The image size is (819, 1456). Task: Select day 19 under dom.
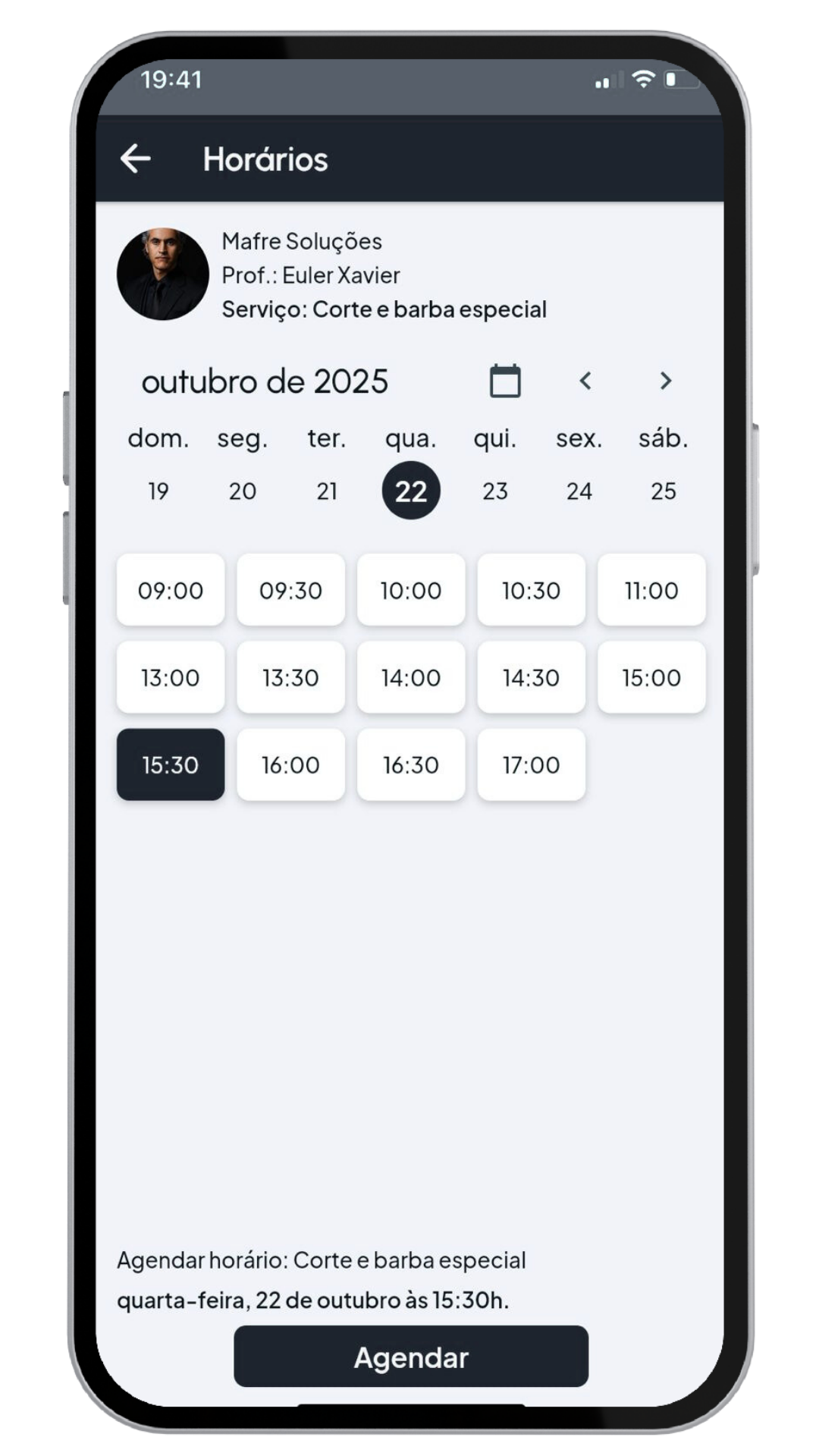pos(158,491)
